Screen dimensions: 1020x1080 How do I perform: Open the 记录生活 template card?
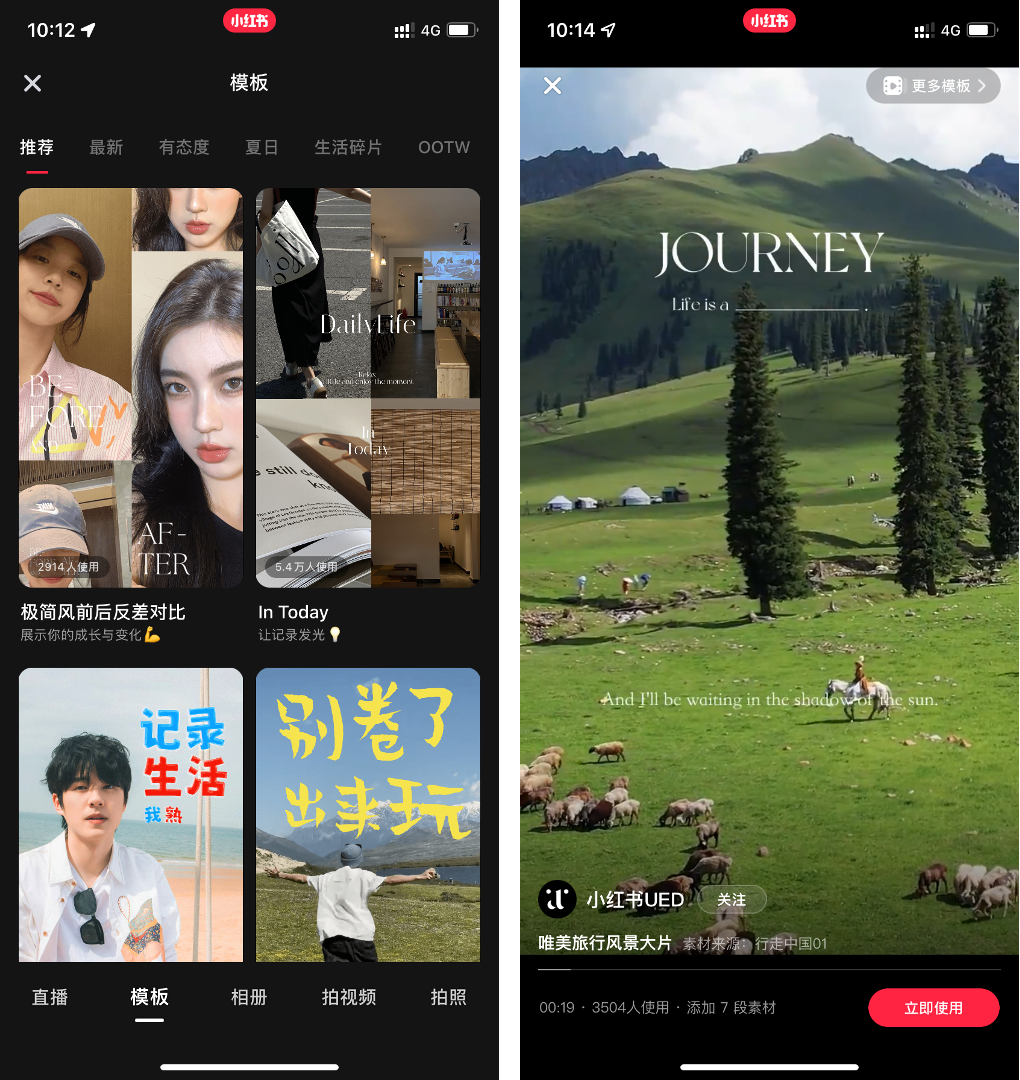pos(131,814)
